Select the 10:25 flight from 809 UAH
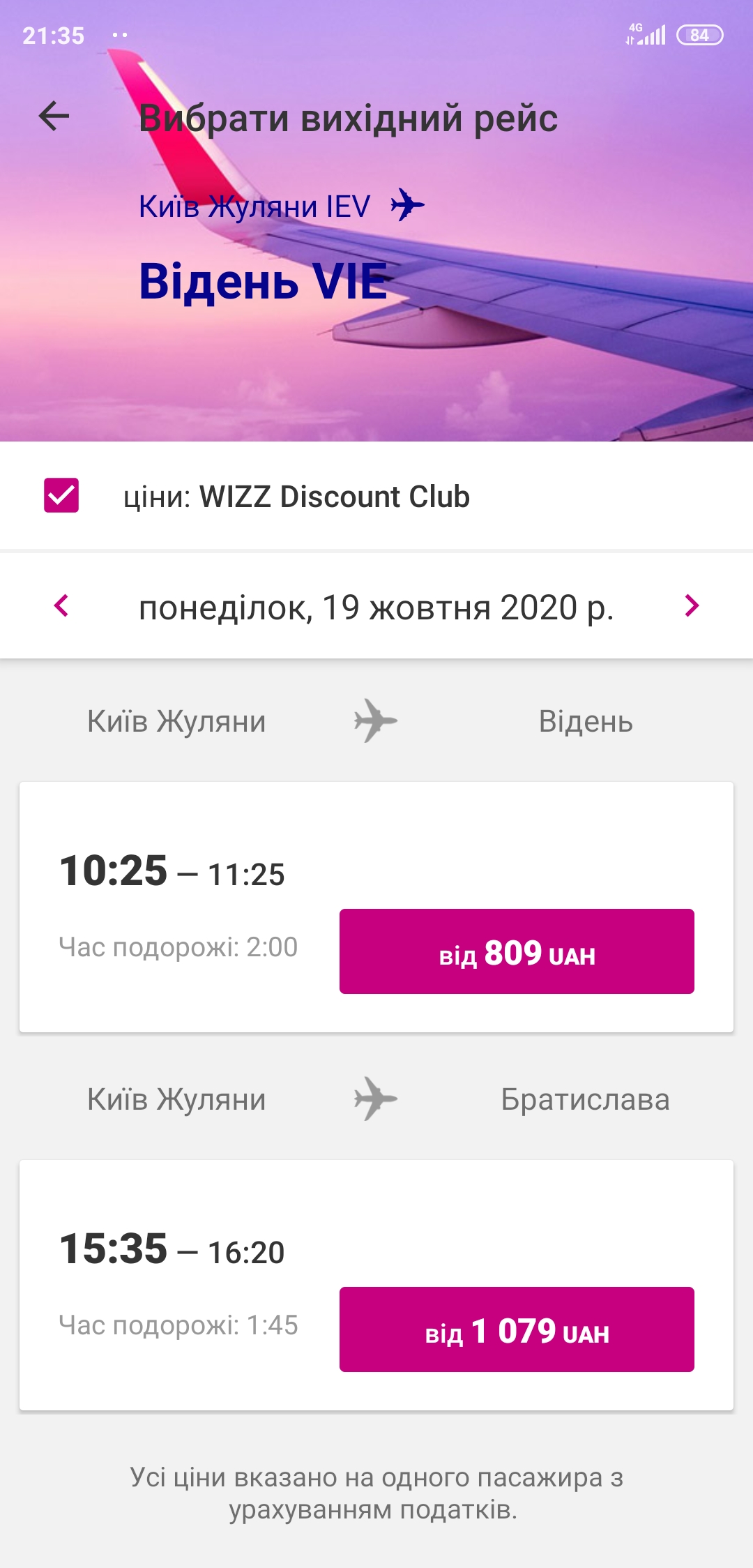 coord(517,951)
